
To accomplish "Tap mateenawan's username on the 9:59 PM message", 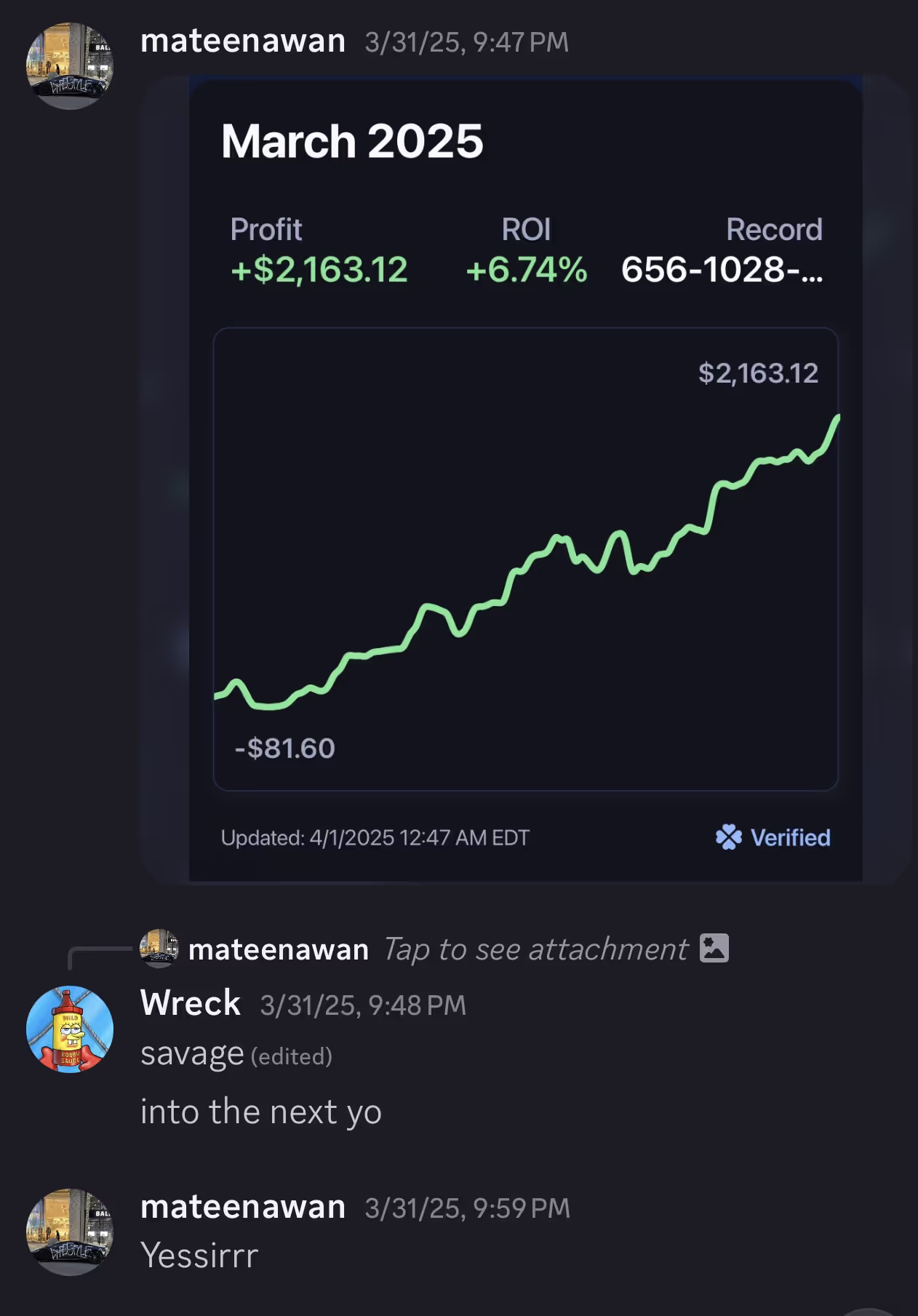I will (243, 1208).
